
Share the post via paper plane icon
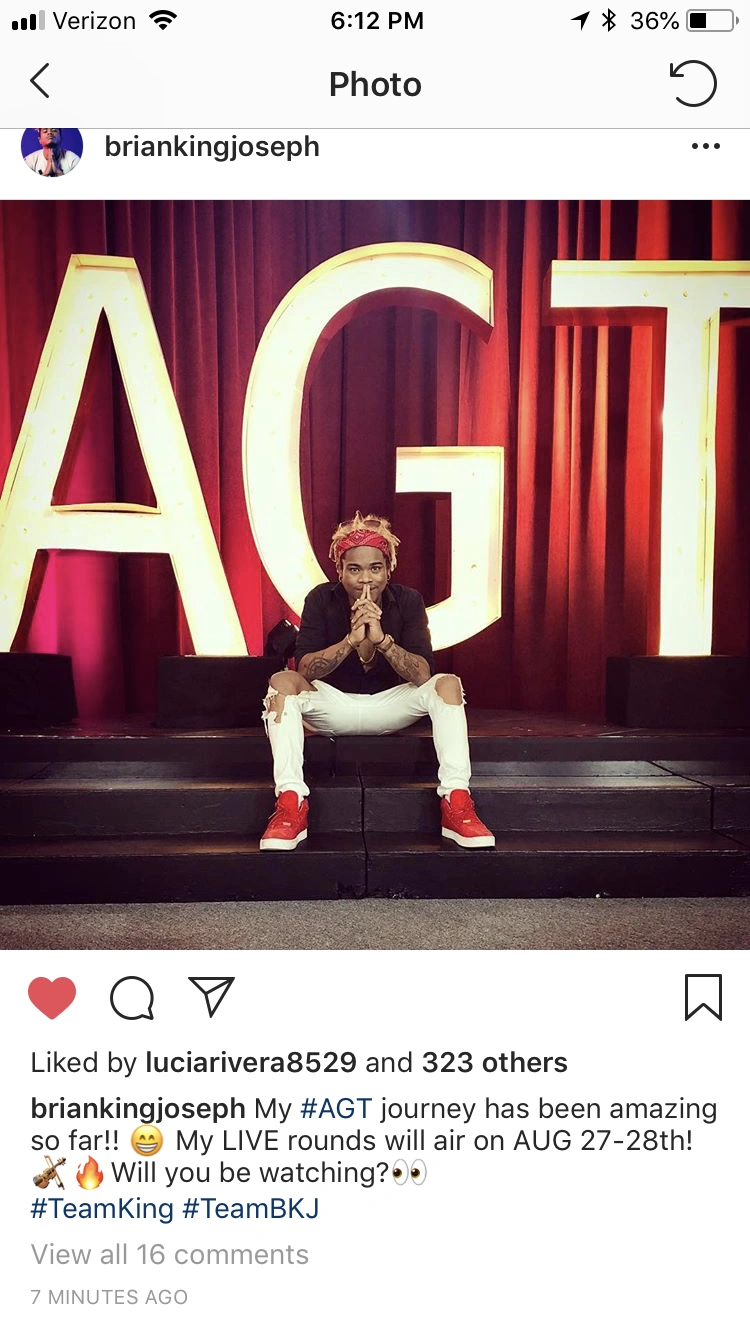[x=211, y=997]
